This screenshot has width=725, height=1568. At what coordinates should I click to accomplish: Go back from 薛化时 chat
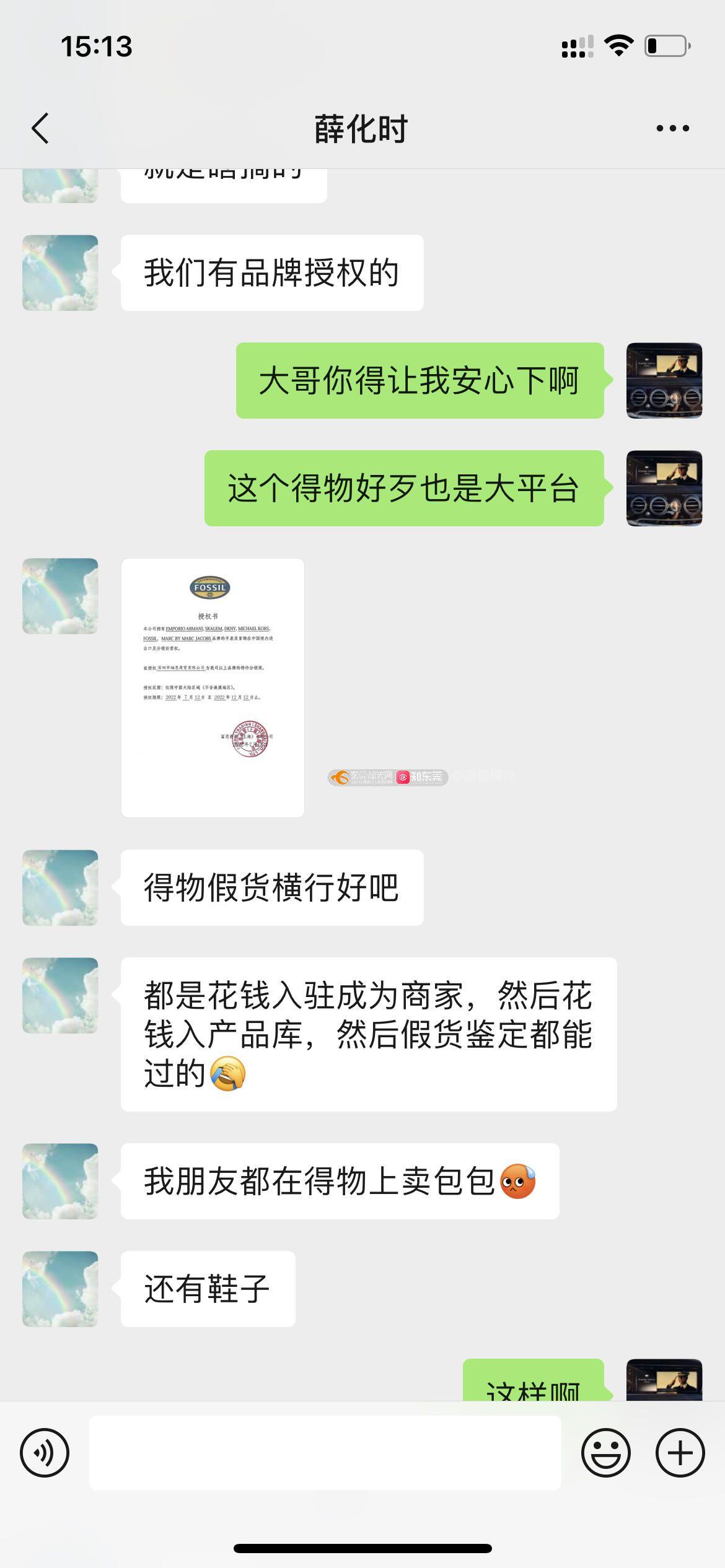tap(40, 128)
